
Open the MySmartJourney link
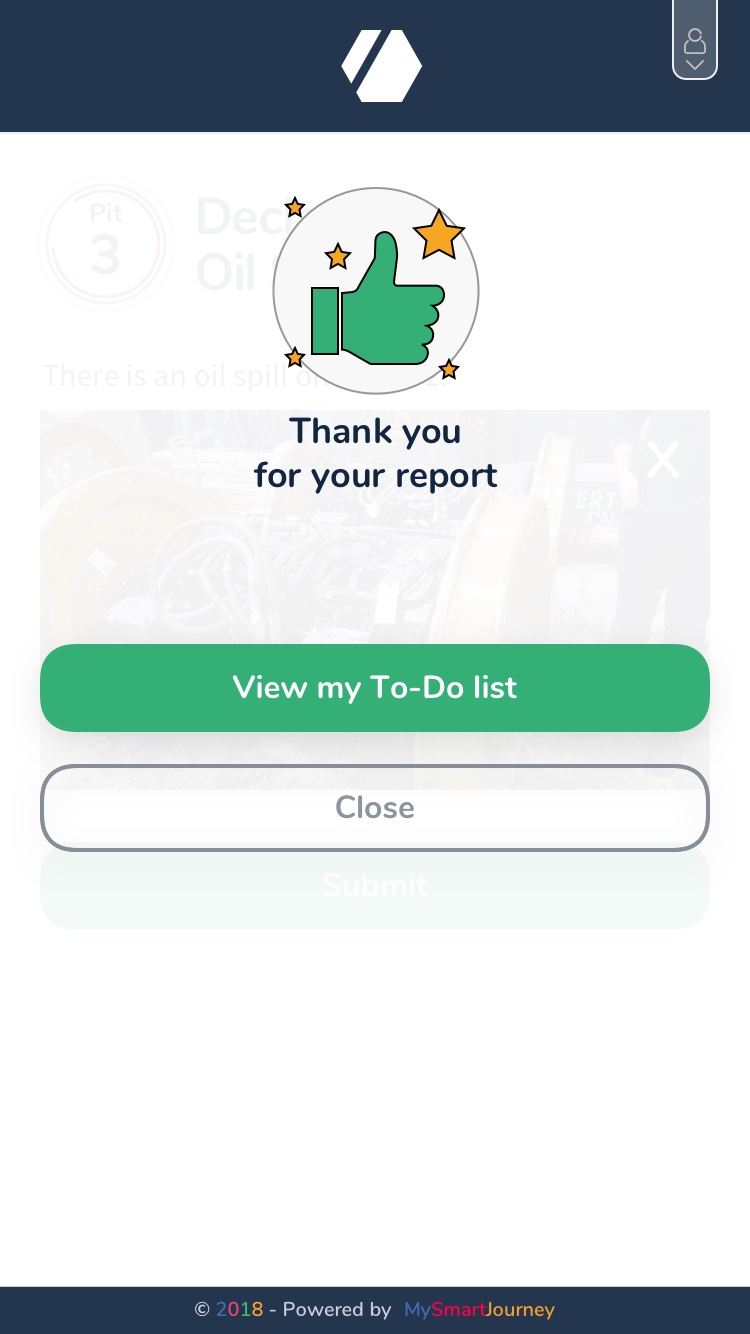[x=479, y=1309]
